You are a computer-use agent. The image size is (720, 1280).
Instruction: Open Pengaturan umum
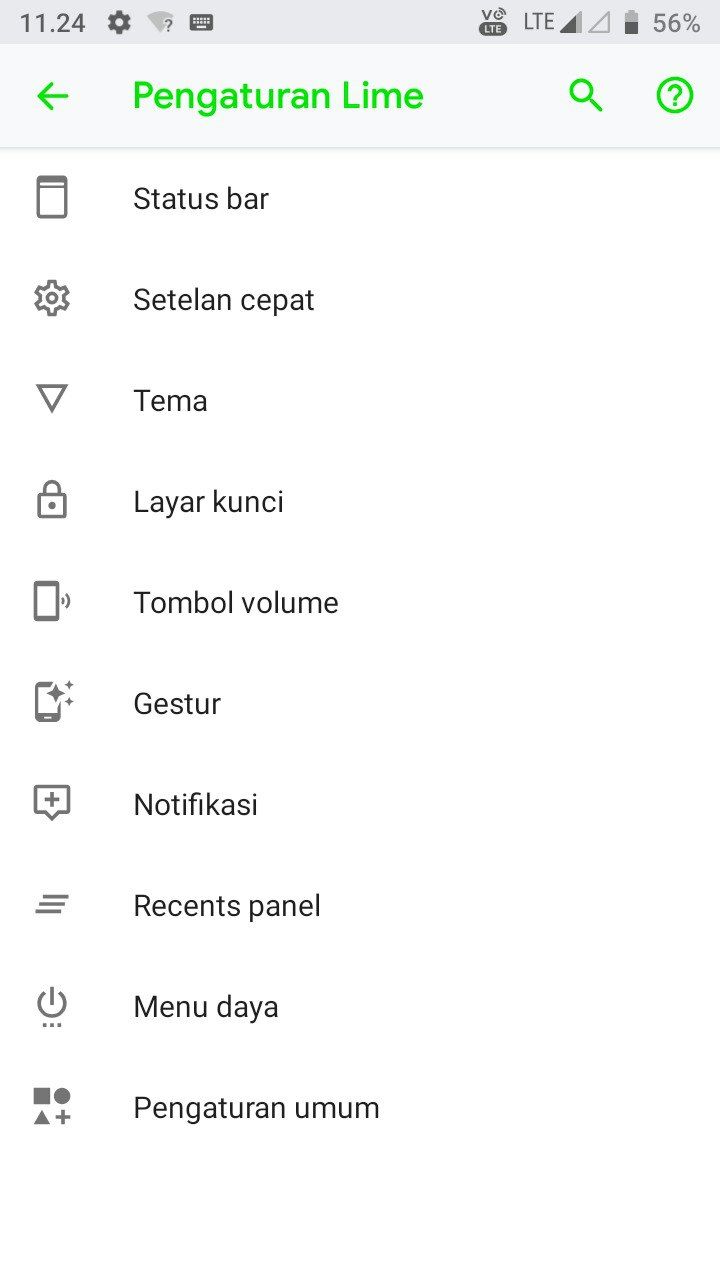tap(360, 1107)
